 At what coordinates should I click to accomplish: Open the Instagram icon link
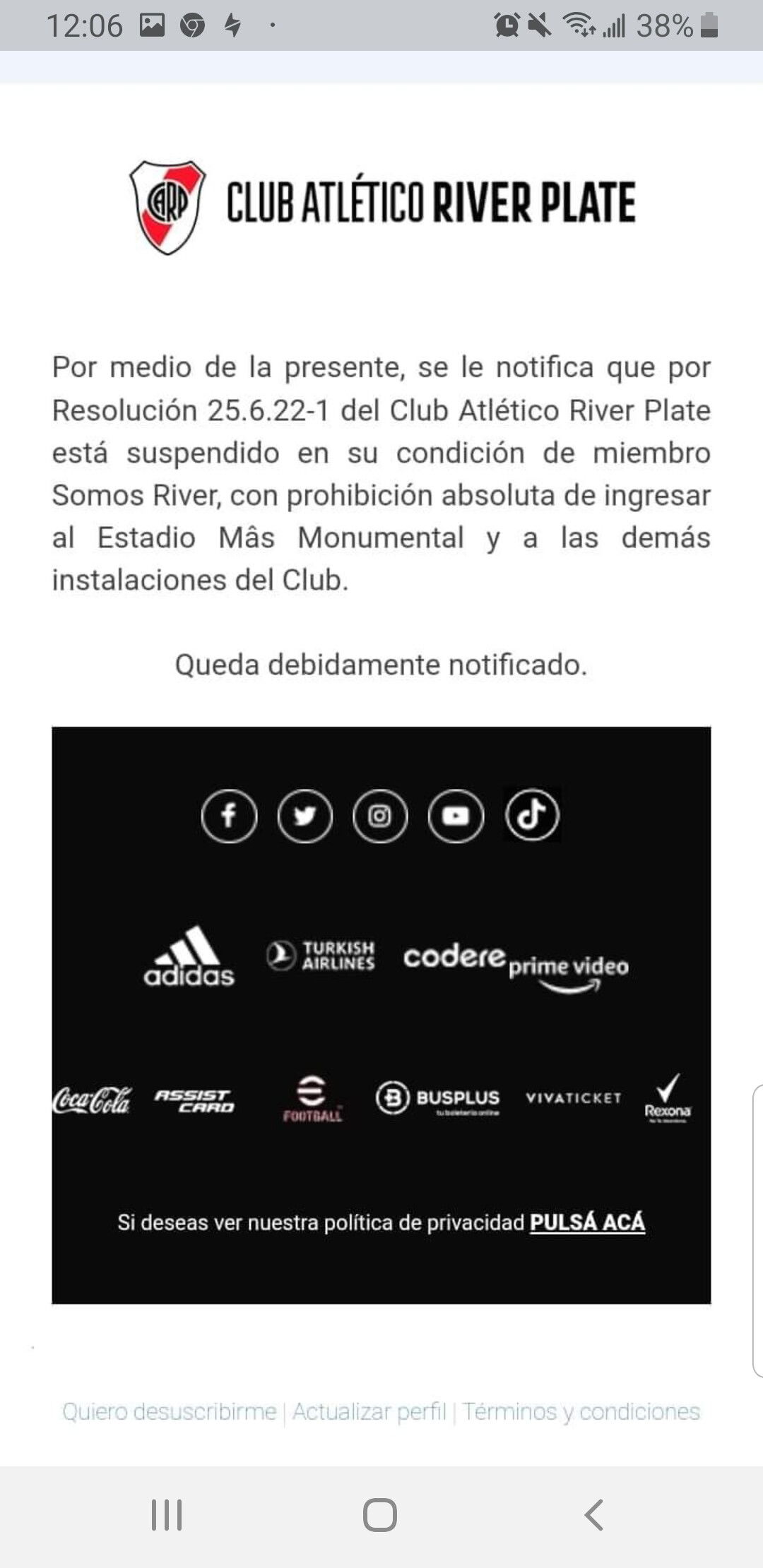380,816
